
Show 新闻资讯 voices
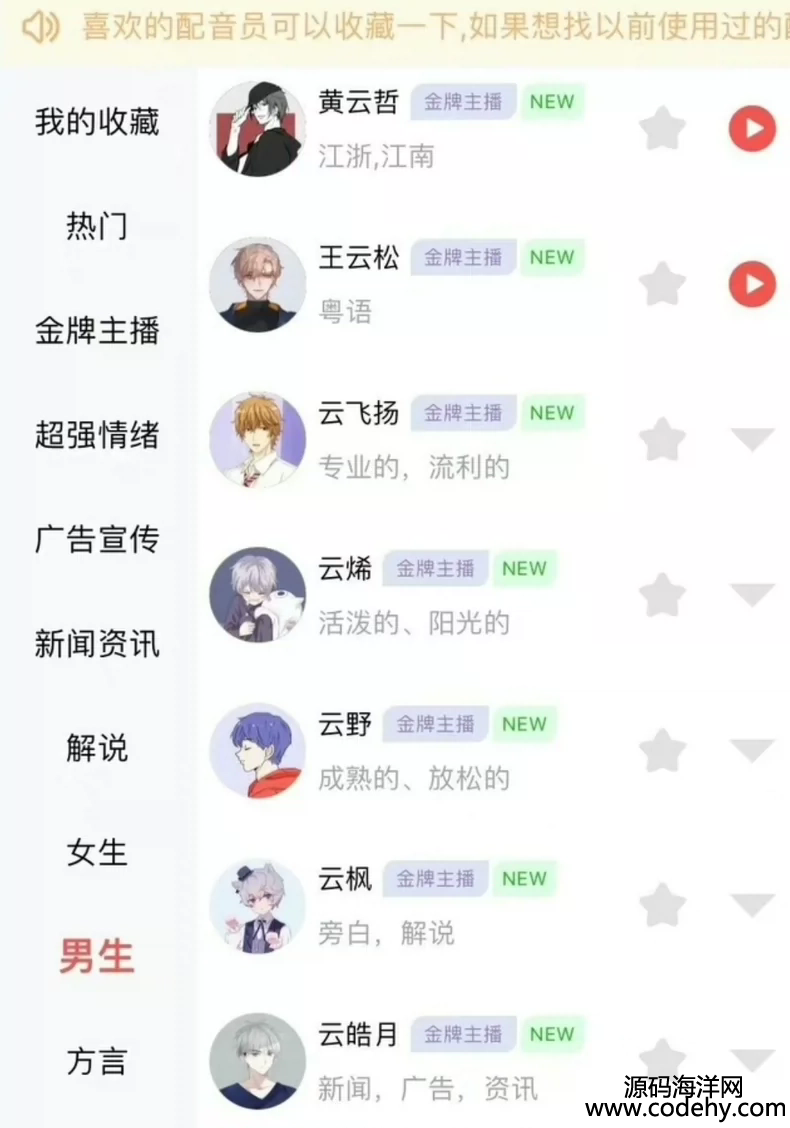[x=97, y=644]
